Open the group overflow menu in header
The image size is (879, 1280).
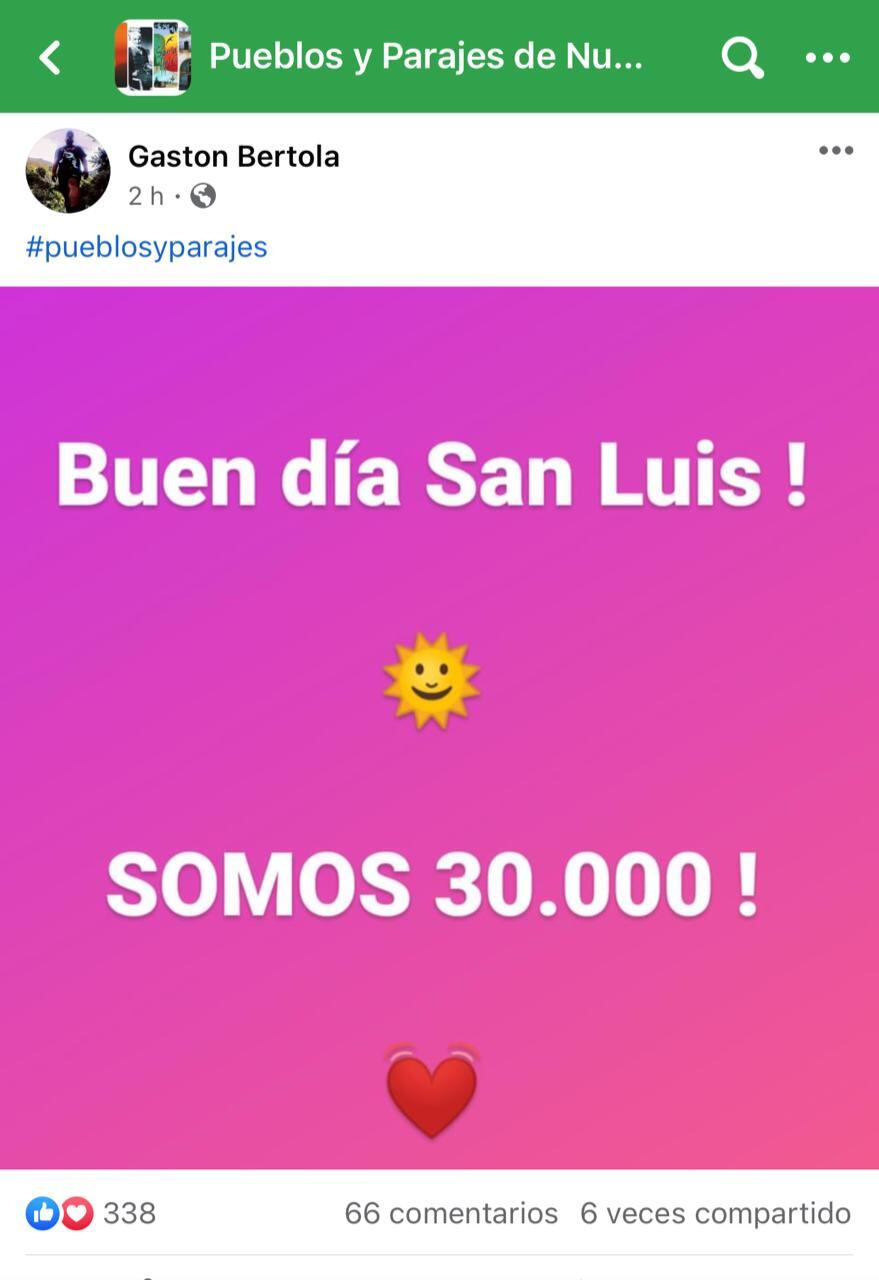point(828,58)
